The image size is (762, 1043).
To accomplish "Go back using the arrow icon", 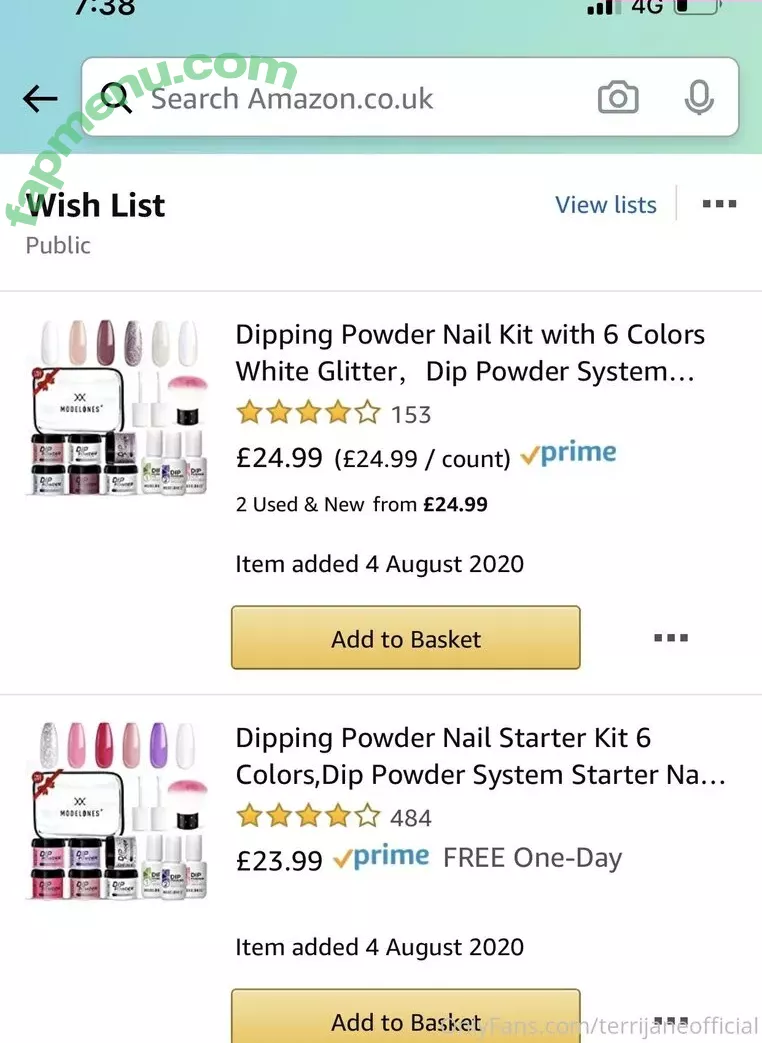I will pyautogui.click(x=40, y=98).
